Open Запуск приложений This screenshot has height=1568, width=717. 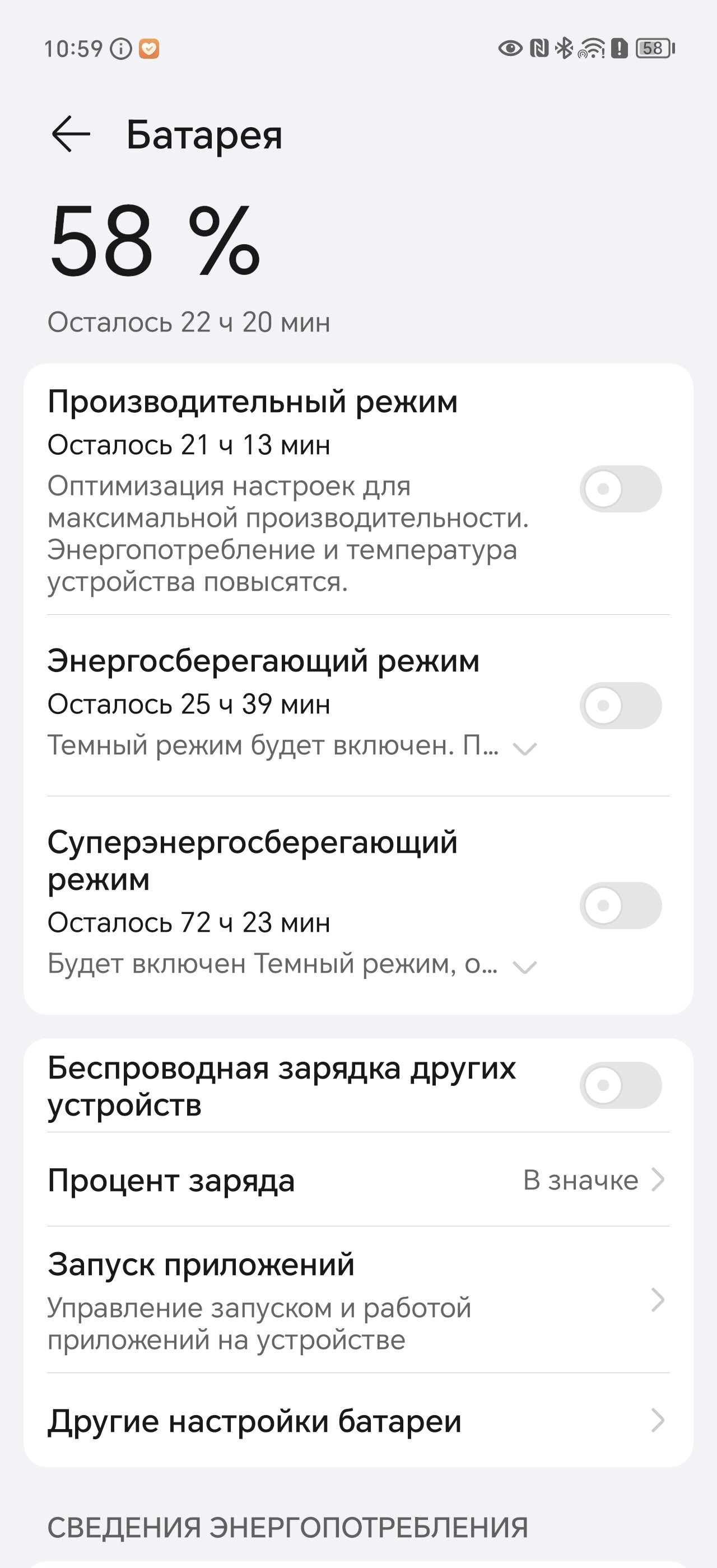(x=358, y=1300)
